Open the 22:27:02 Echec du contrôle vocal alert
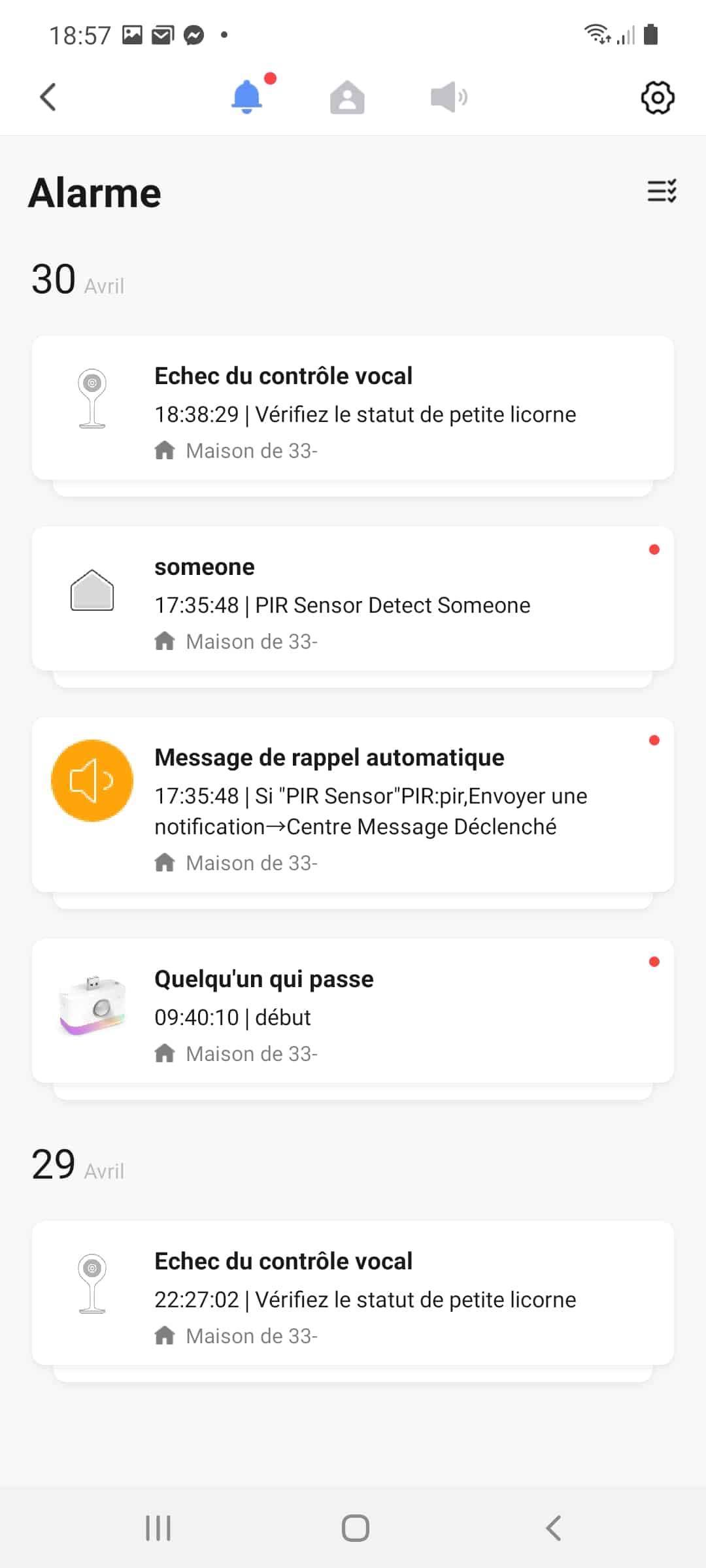706x1568 pixels. click(x=353, y=1293)
